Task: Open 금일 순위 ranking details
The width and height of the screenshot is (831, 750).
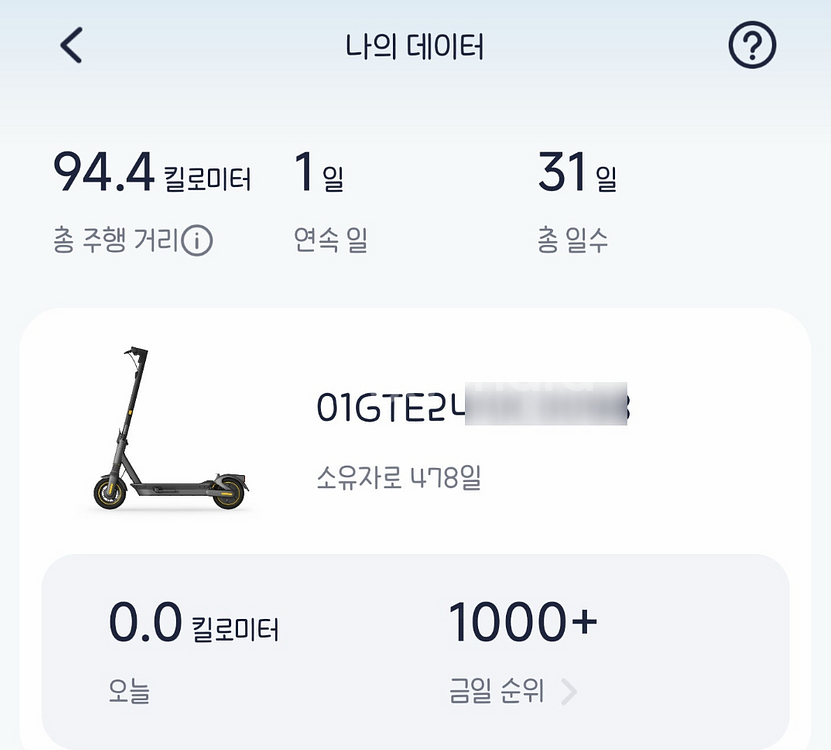Action: coord(512,691)
